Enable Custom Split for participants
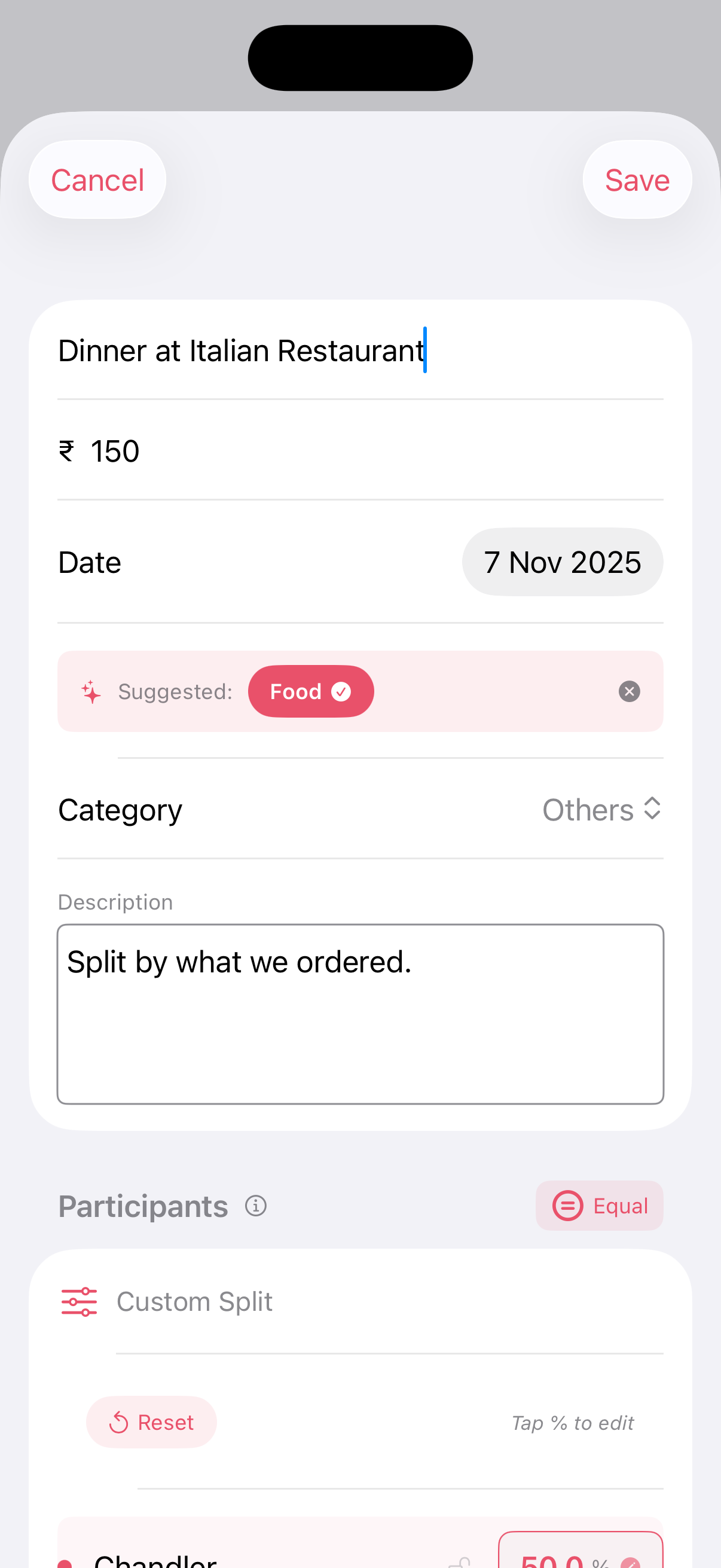Screen dimensions: 721x1568 coord(195,1301)
